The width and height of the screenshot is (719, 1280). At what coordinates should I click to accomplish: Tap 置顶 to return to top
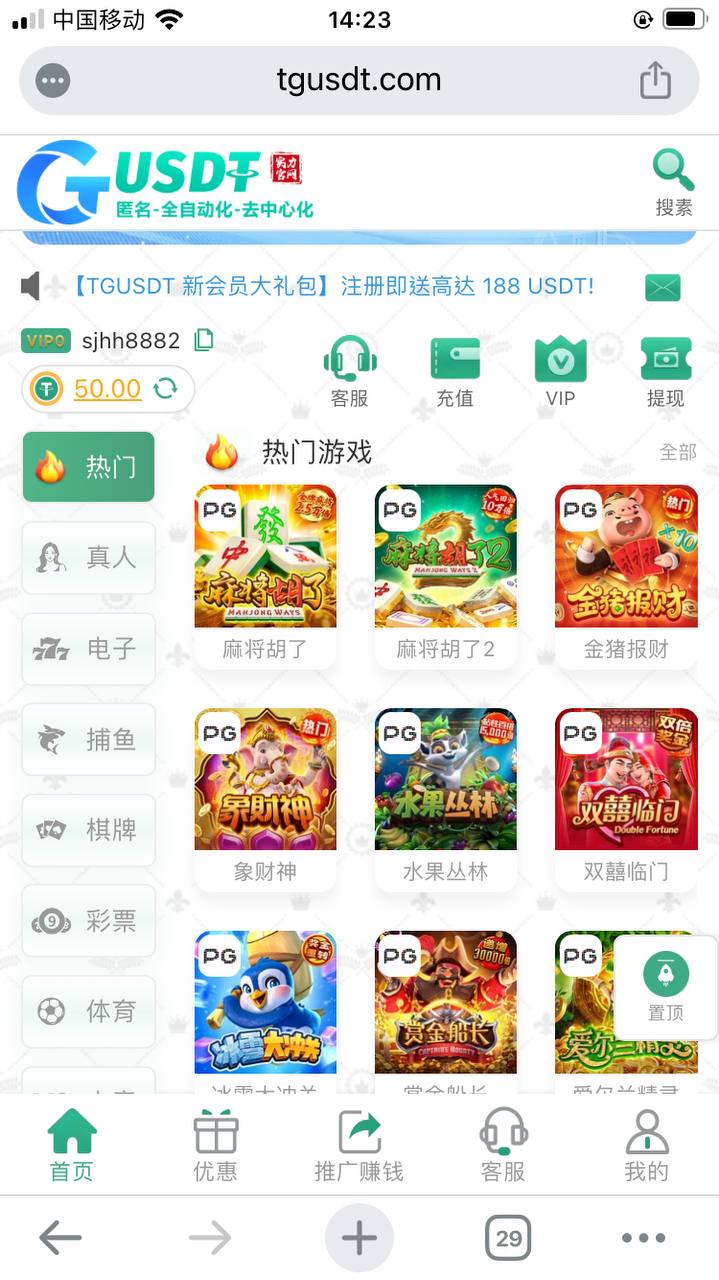click(x=665, y=985)
